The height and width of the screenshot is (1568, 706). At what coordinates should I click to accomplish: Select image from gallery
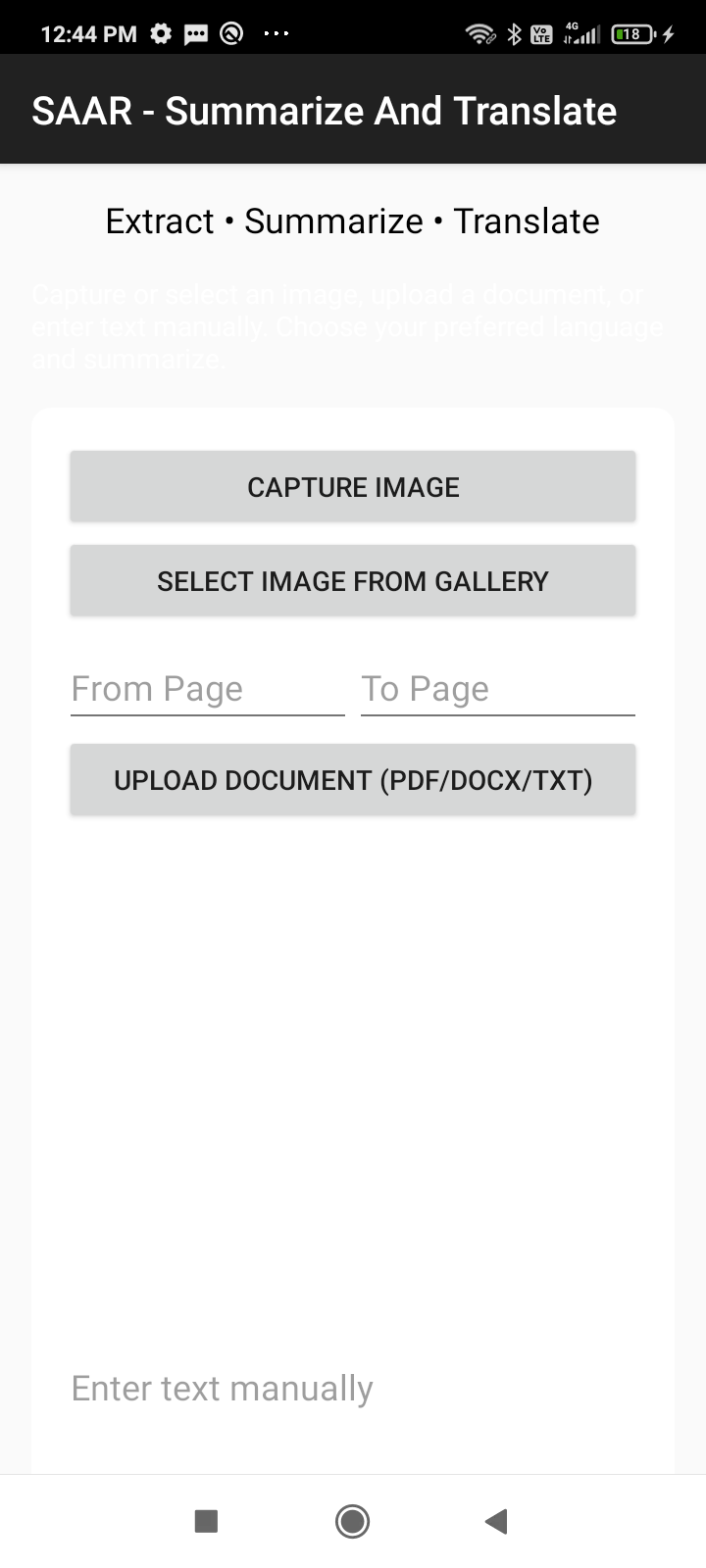point(353,581)
